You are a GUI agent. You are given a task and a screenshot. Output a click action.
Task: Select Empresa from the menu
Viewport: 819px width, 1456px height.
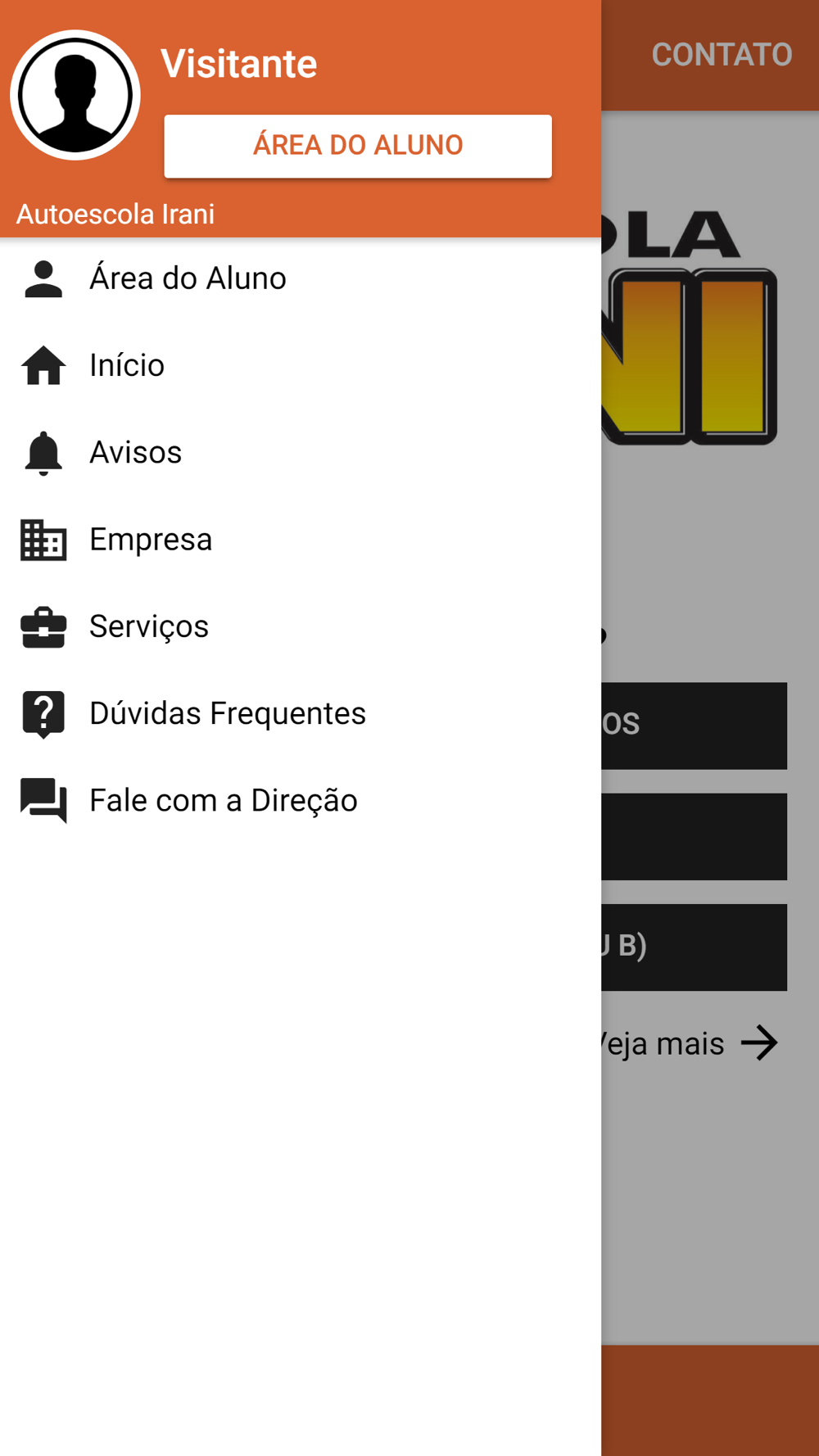[x=301, y=540]
